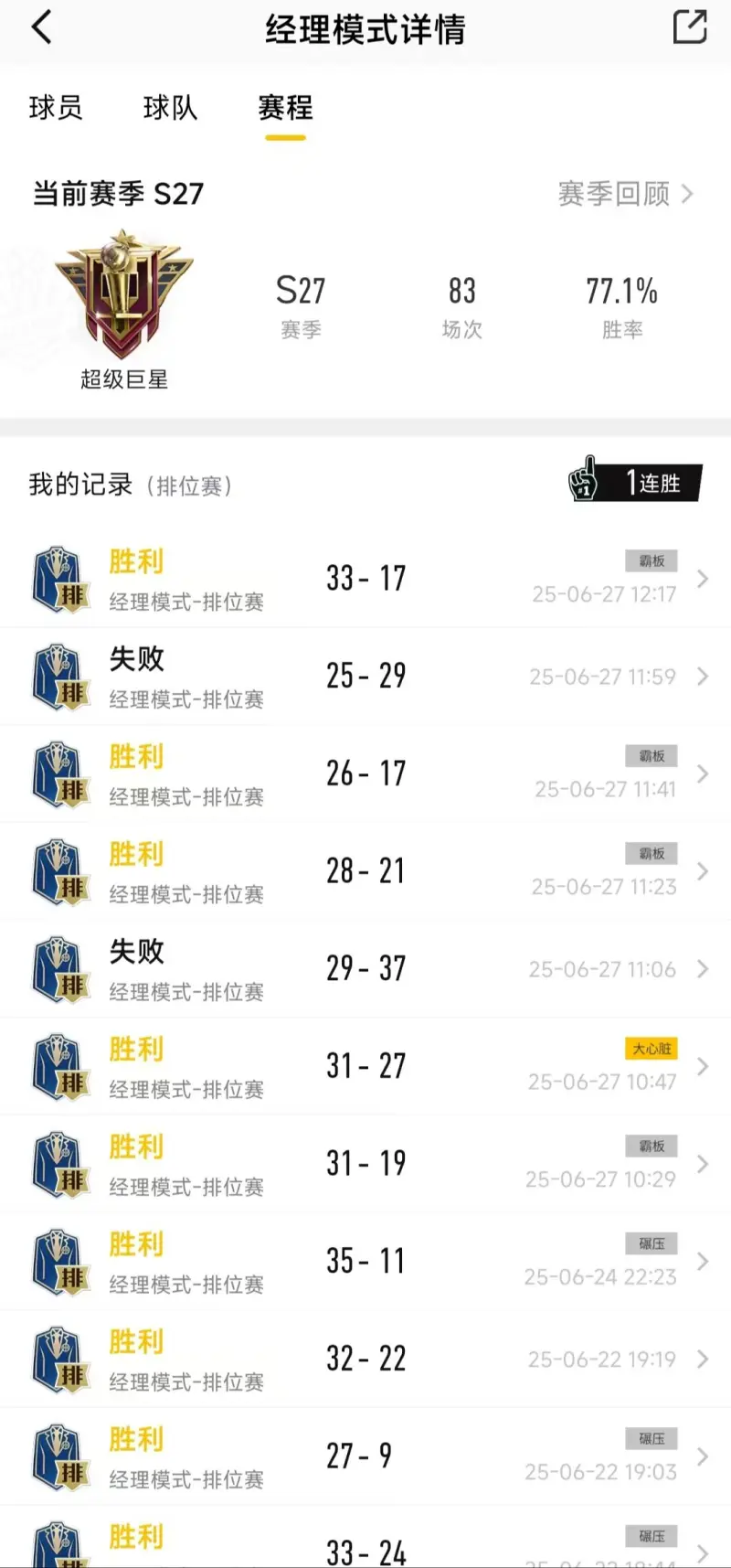
Task: Go back from 经理模式详情 page
Action: [x=42, y=28]
